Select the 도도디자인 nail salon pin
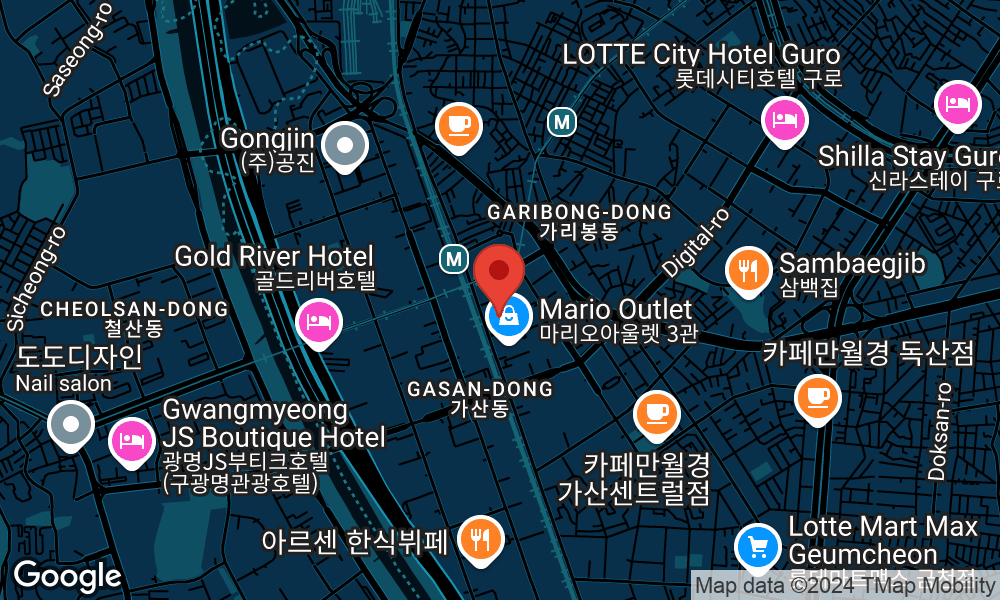 click(x=71, y=424)
